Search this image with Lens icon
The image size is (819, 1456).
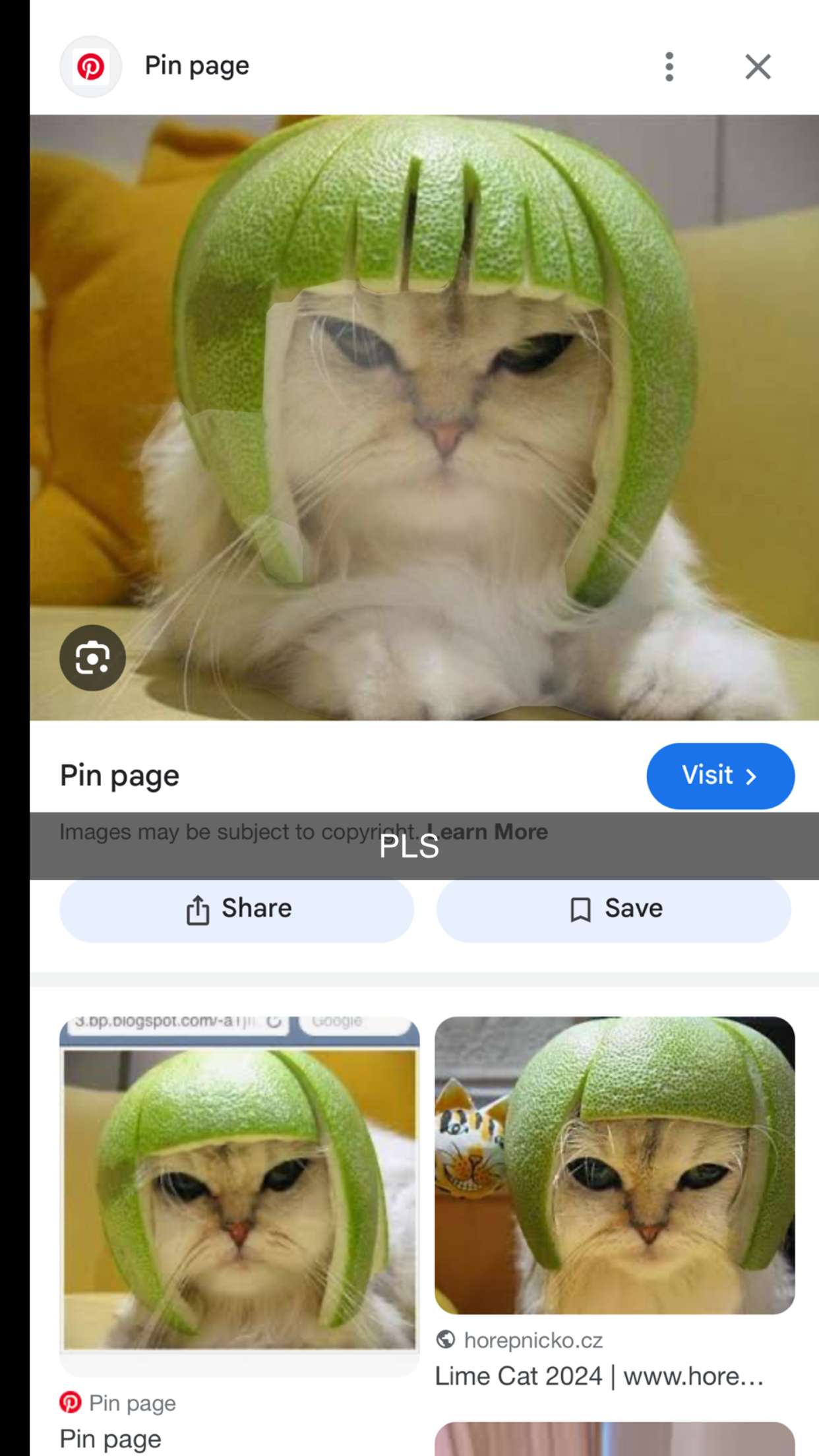coord(92,657)
